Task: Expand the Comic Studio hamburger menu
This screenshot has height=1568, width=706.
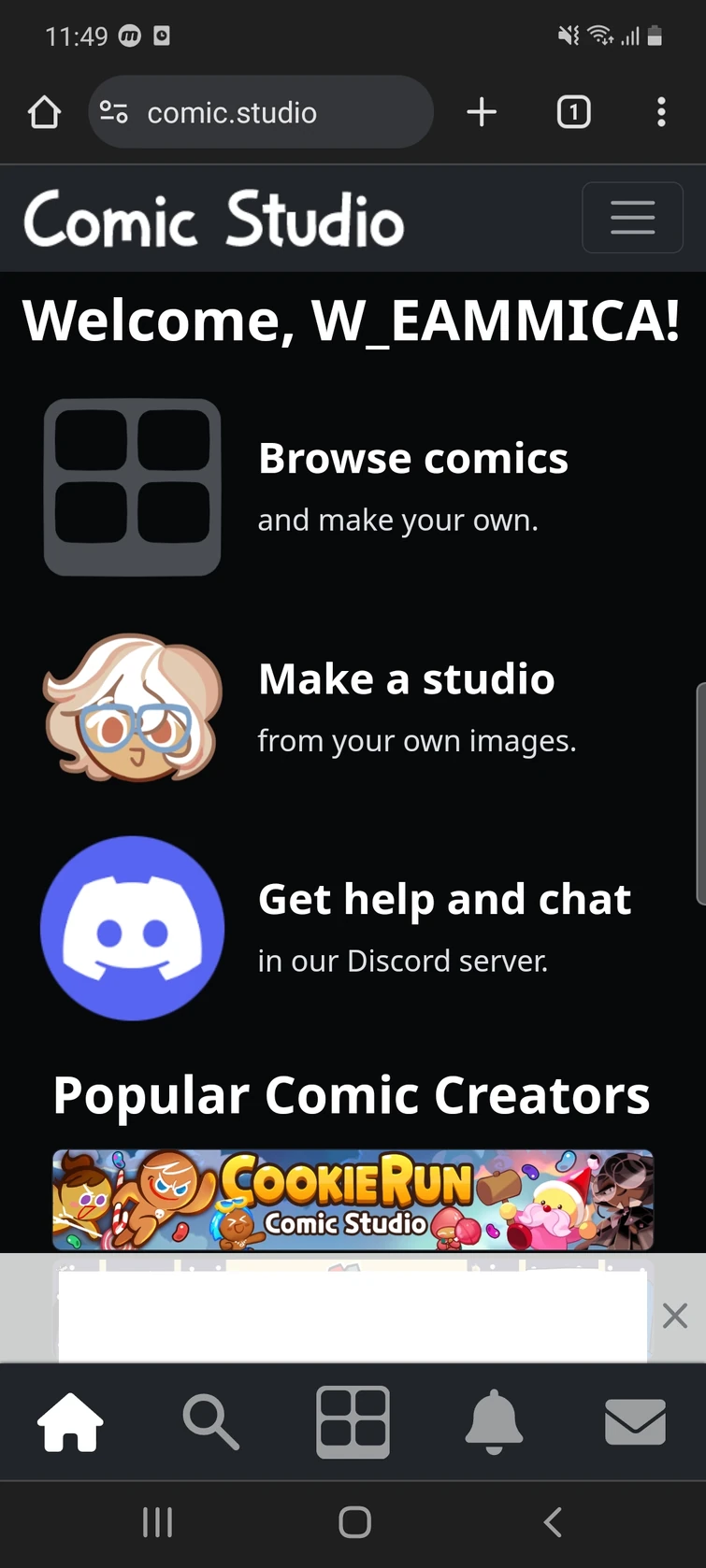Action: tap(632, 218)
